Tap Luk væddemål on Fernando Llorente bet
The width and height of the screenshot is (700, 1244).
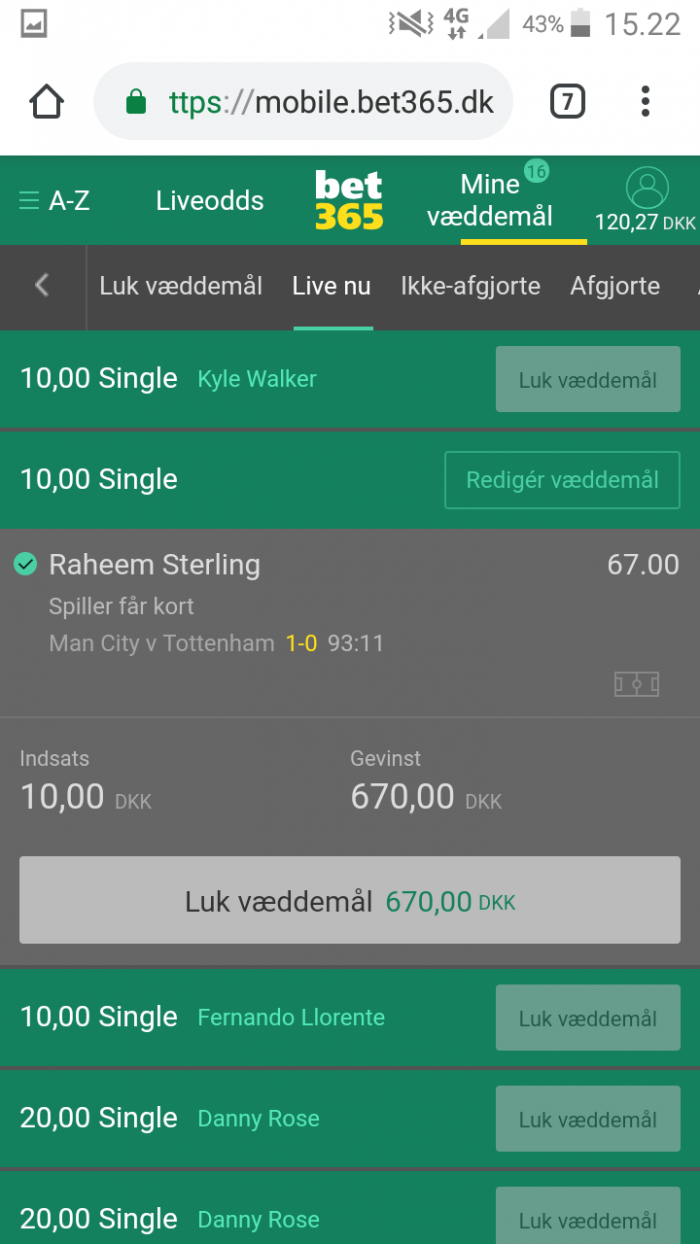click(x=588, y=1018)
